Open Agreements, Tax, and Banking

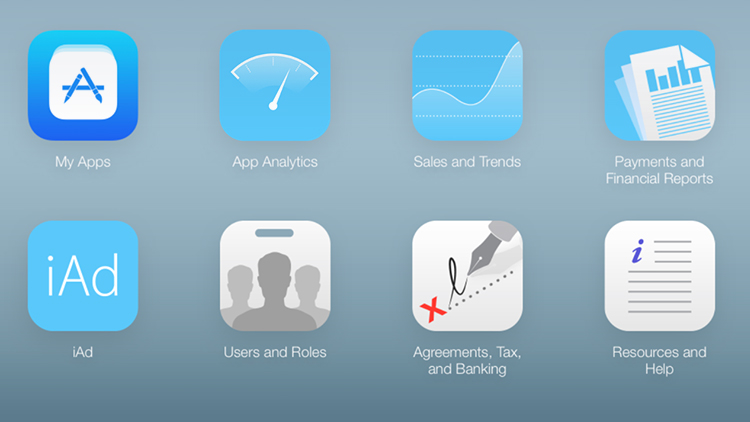point(467,276)
